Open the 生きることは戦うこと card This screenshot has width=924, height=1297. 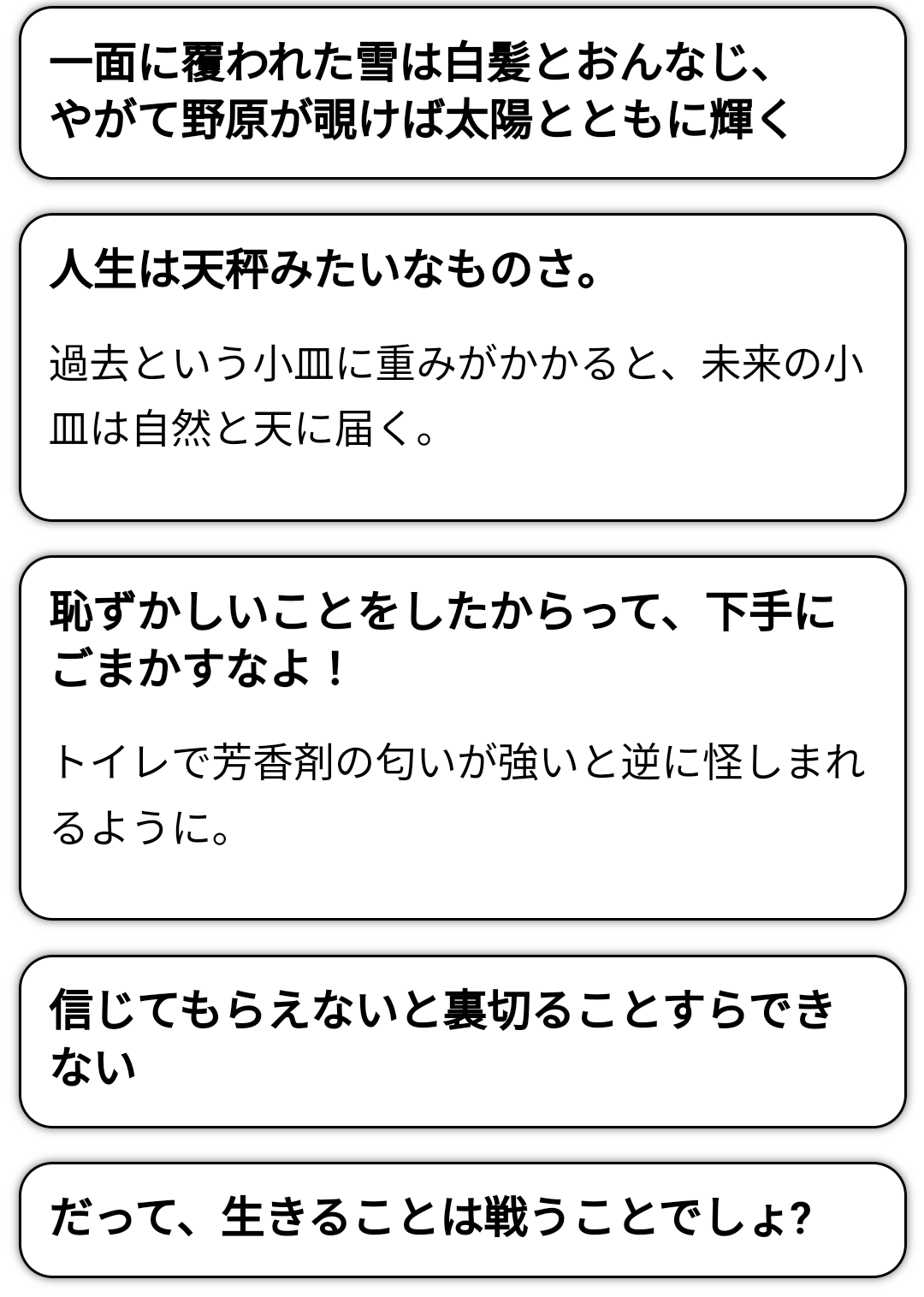point(462,1219)
